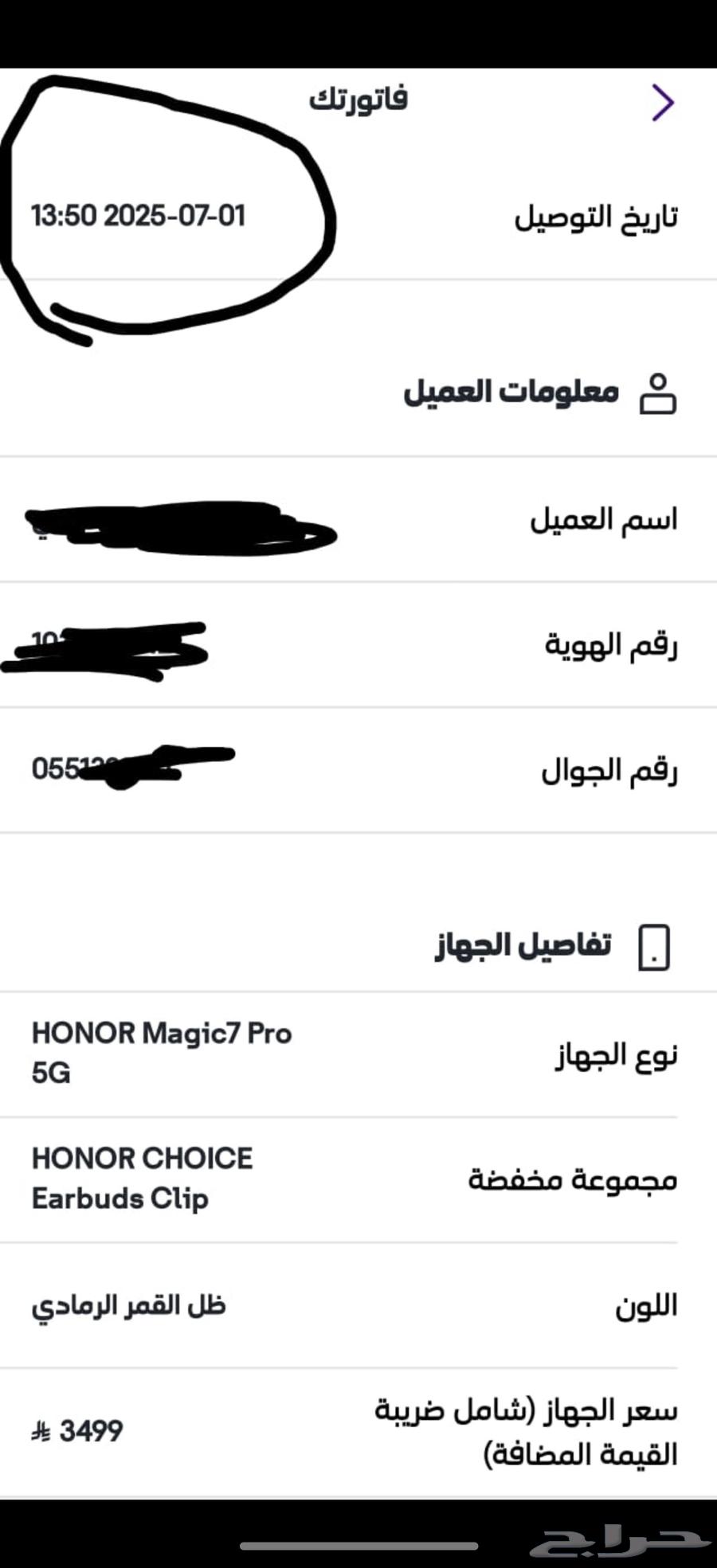The width and height of the screenshot is (717, 1568).
Task: Select the HONOR Magic7 Pro 5G device name
Action: 159,1051
